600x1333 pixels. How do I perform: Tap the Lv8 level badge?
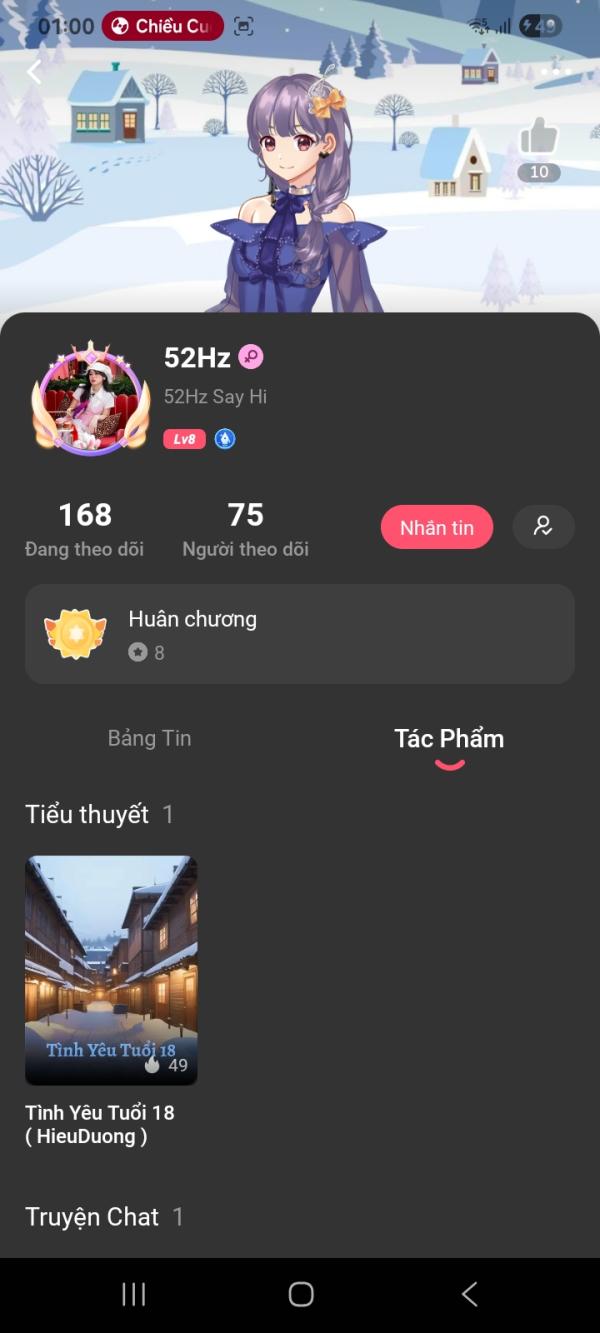[184, 439]
